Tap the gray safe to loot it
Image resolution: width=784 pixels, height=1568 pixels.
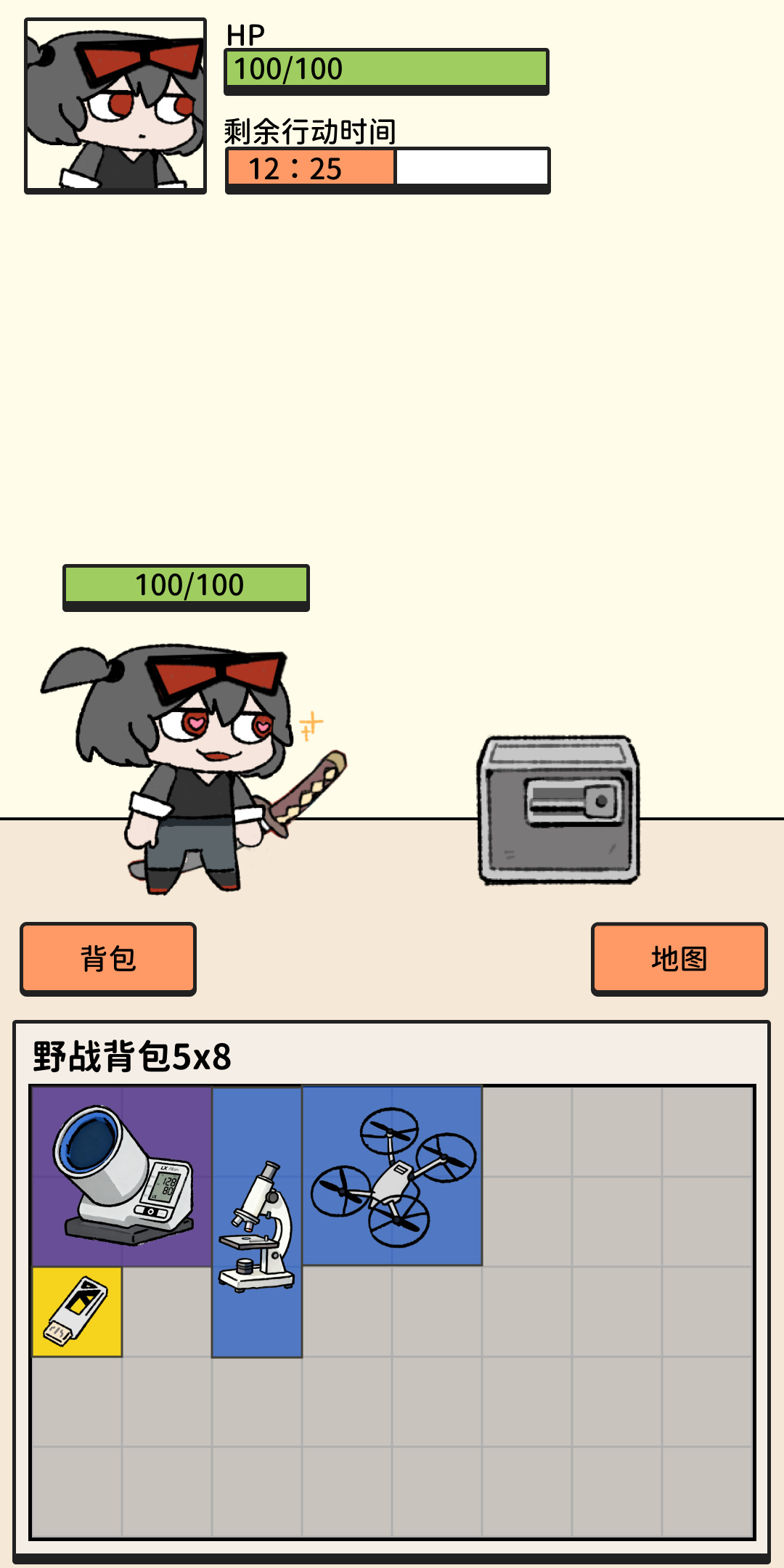tap(558, 810)
